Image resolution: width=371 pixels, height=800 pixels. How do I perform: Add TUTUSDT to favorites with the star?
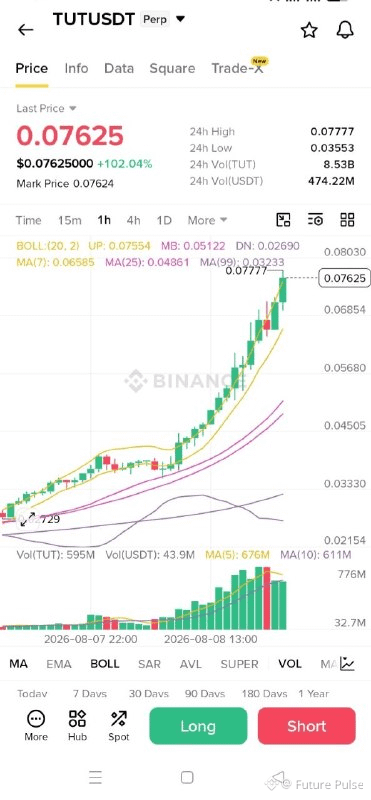pyautogui.click(x=309, y=30)
